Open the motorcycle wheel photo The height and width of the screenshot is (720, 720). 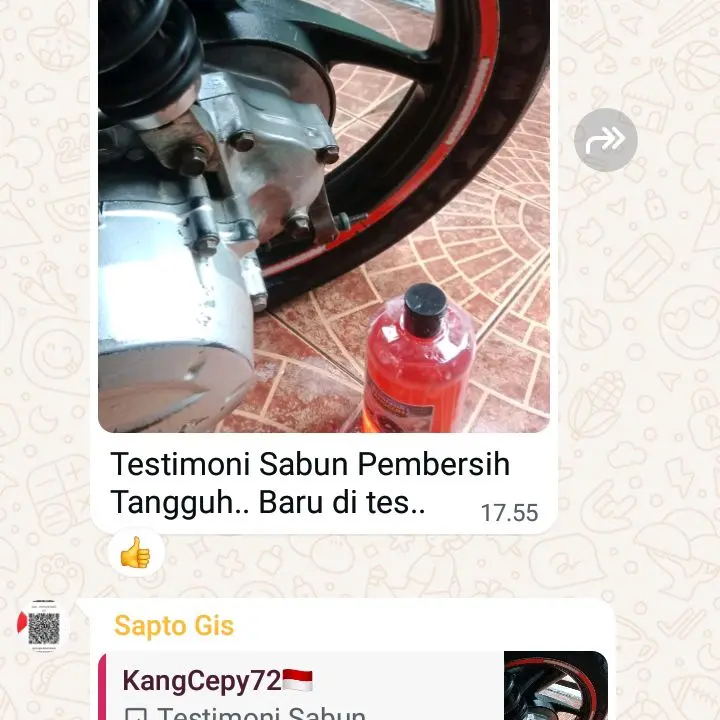(x=323, y=215)
